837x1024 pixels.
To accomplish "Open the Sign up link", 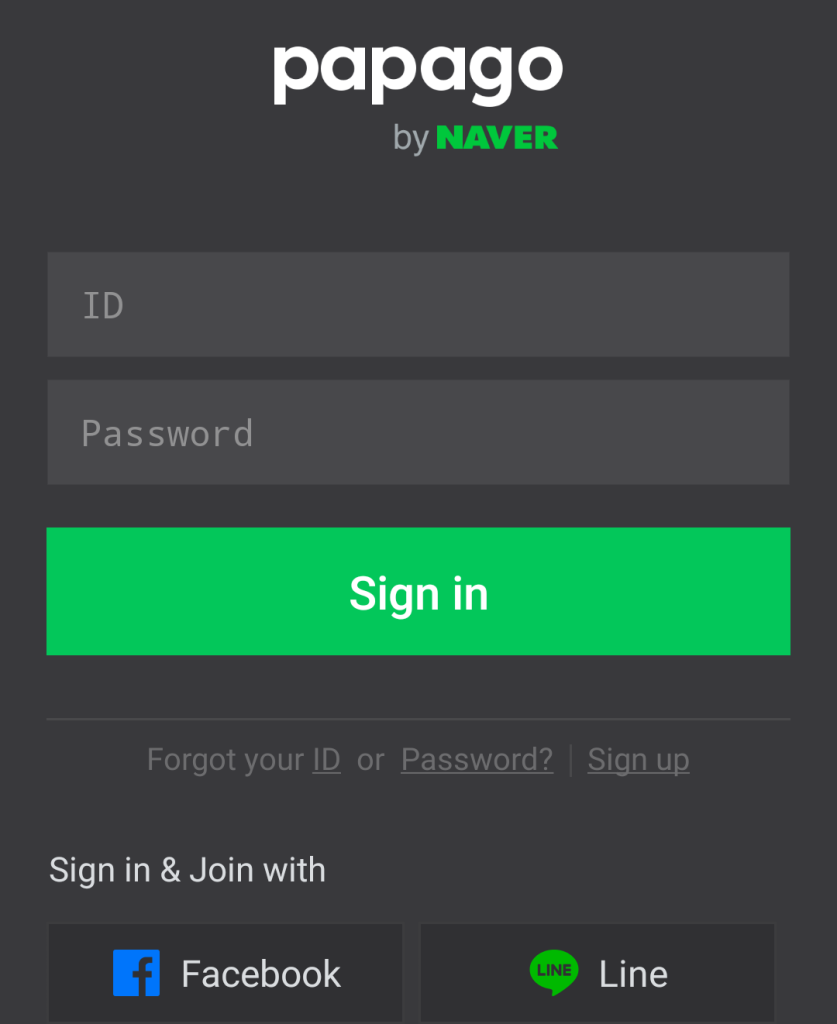I will 638,760.
